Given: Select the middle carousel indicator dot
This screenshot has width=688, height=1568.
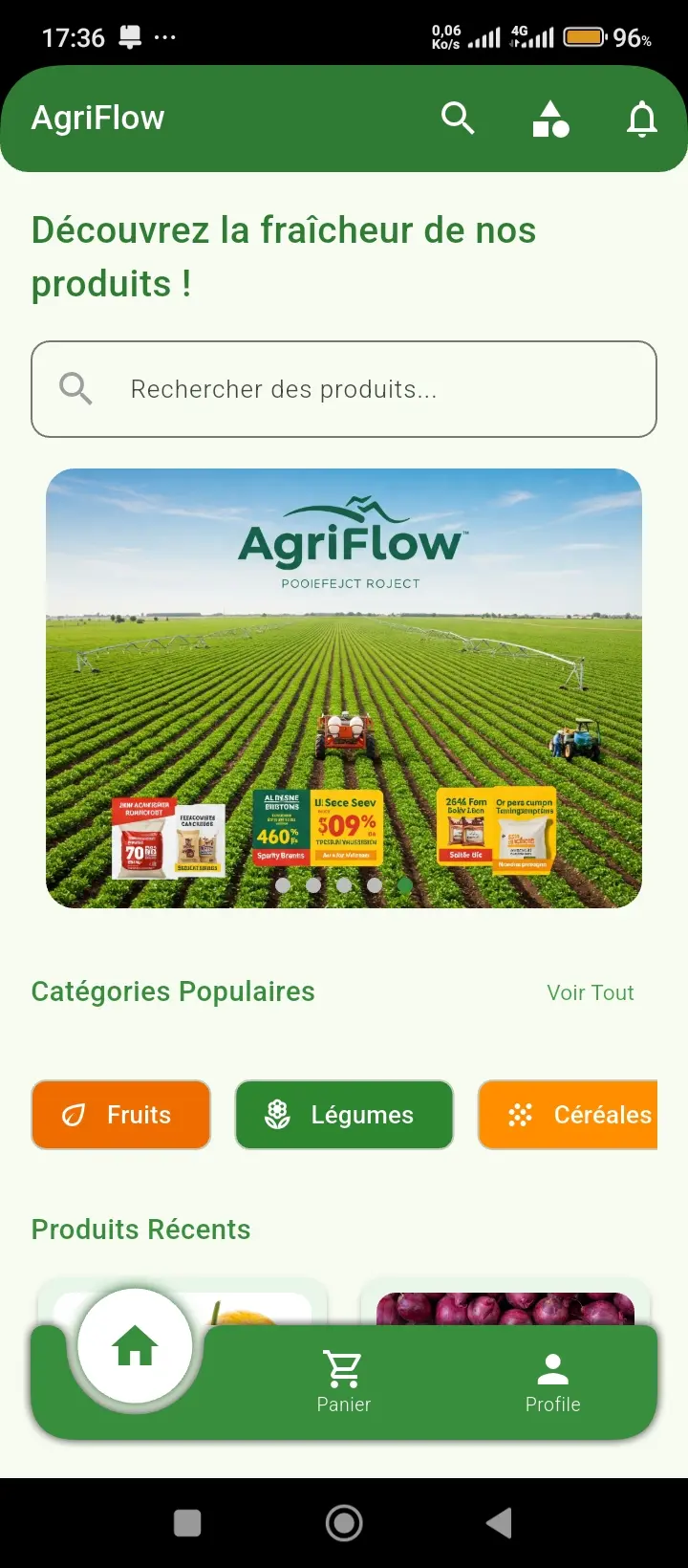Looking at the screenshot, I should [x=344, y=885].
